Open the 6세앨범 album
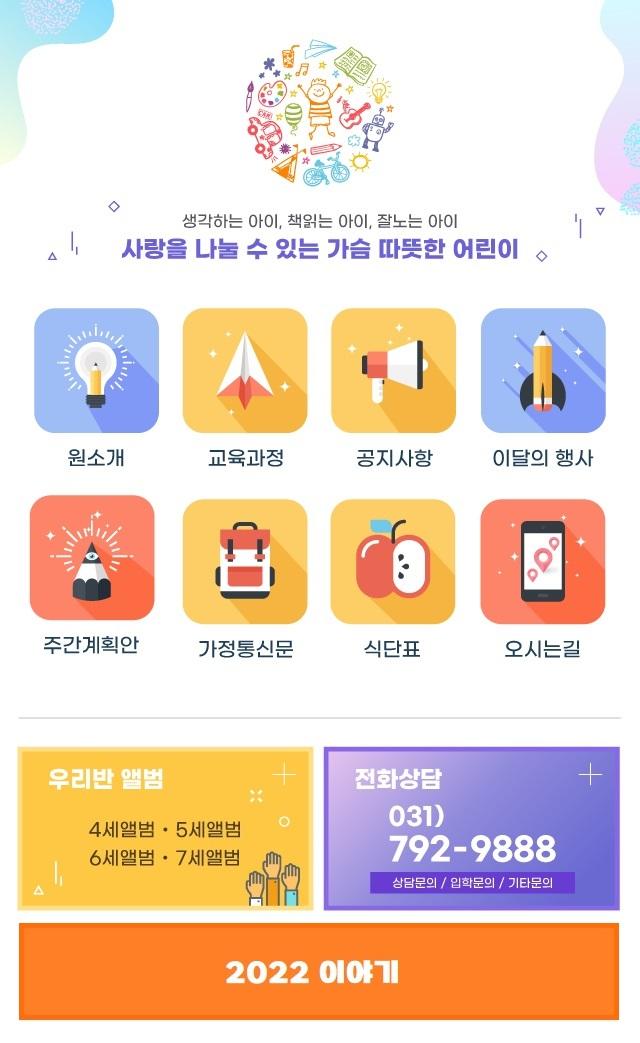Viewport: 640px width, 1043px height. click(x=121, y=858)
